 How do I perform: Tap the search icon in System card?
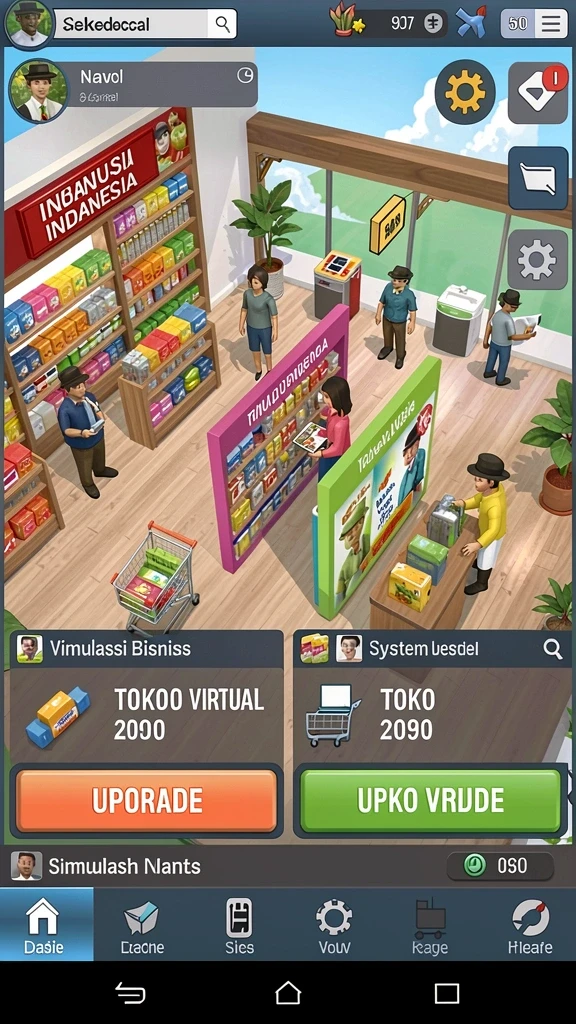click(x=552, y=648)
